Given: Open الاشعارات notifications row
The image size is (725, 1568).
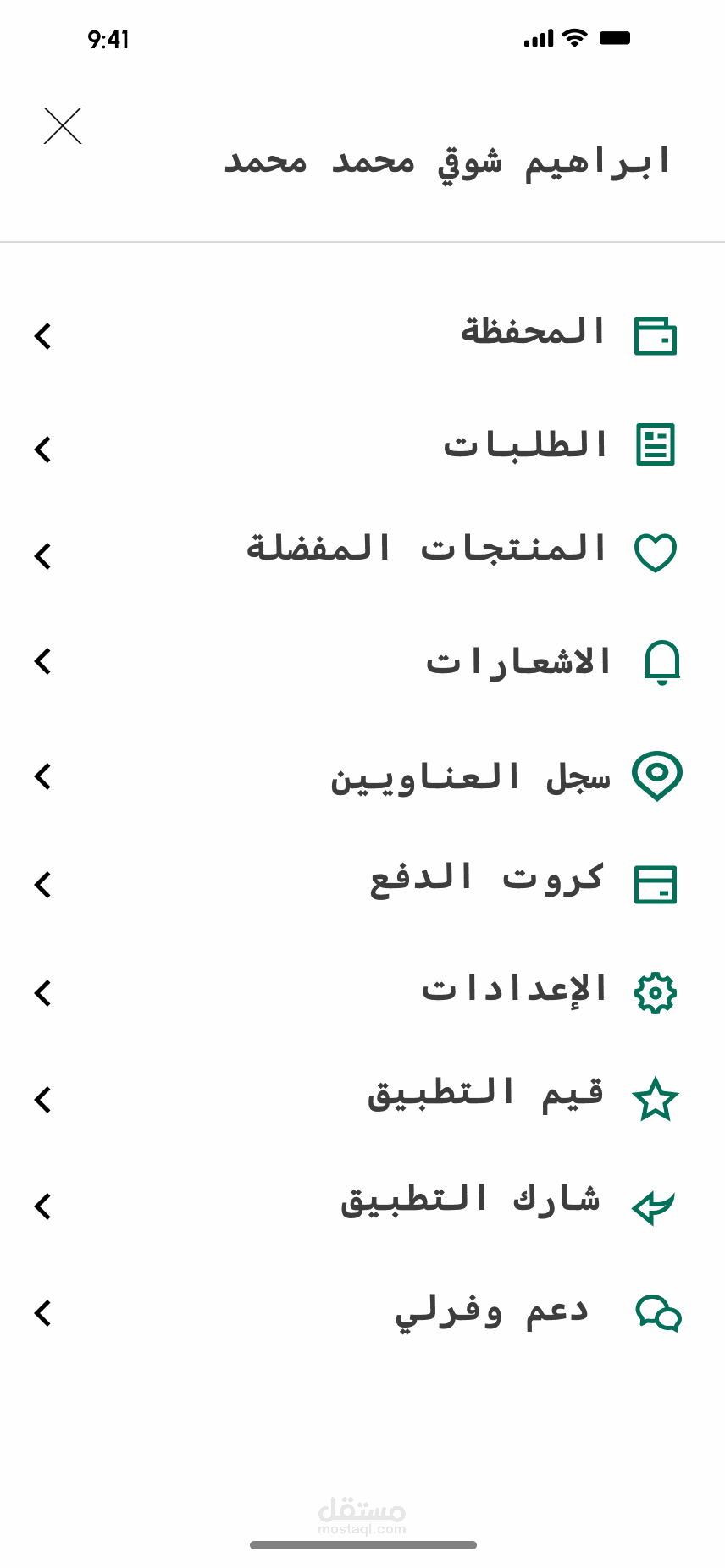Looking at the screenshot, I should point(518,661).
